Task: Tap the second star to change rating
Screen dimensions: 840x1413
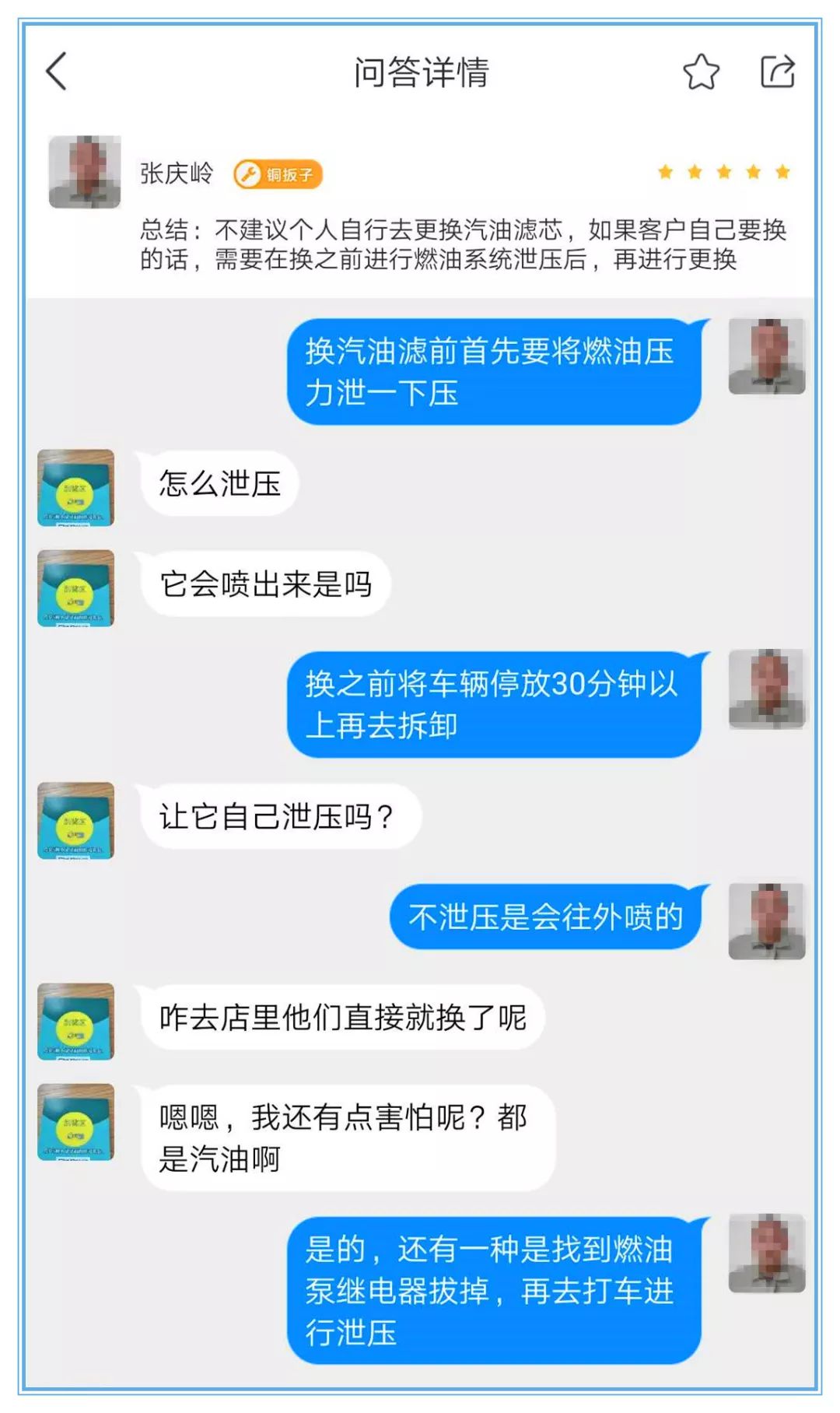Action: click(x=695, y=170)
